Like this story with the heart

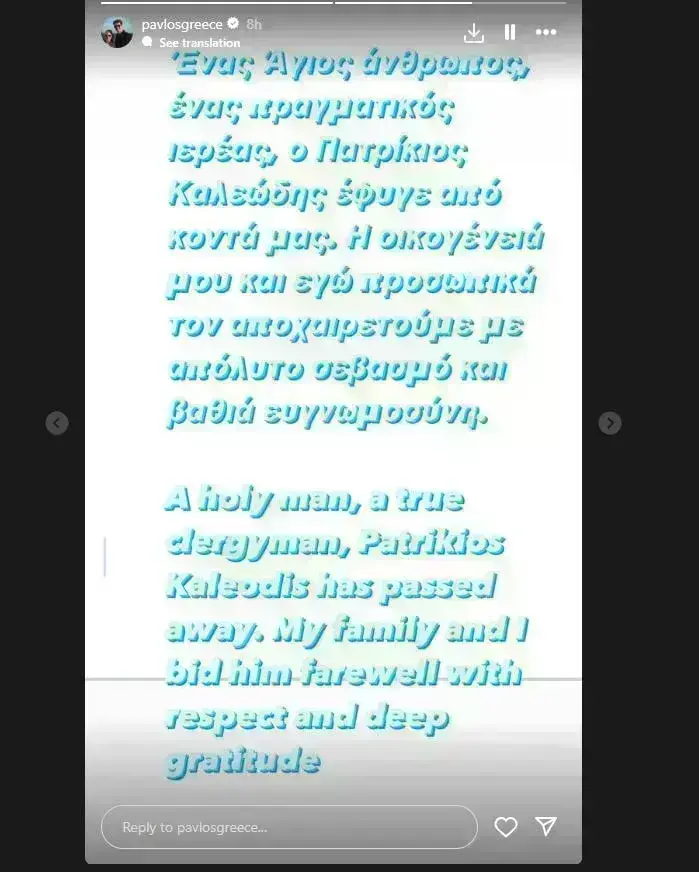(x=506, y=827)
